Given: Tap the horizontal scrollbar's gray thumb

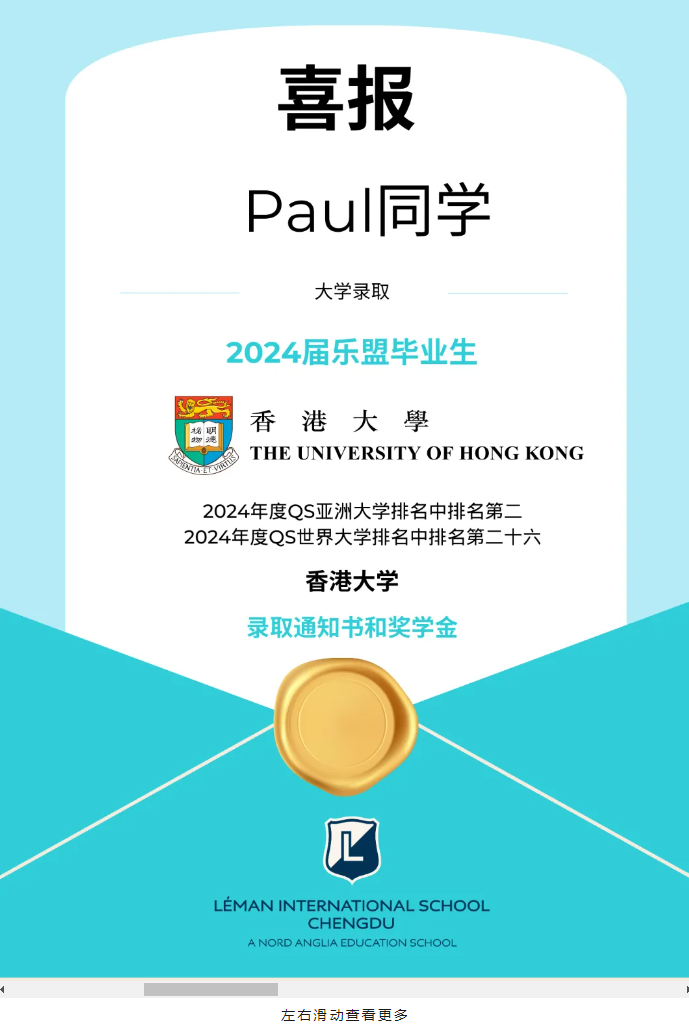Looking at the screenshot, I should [x=210, y=989].
